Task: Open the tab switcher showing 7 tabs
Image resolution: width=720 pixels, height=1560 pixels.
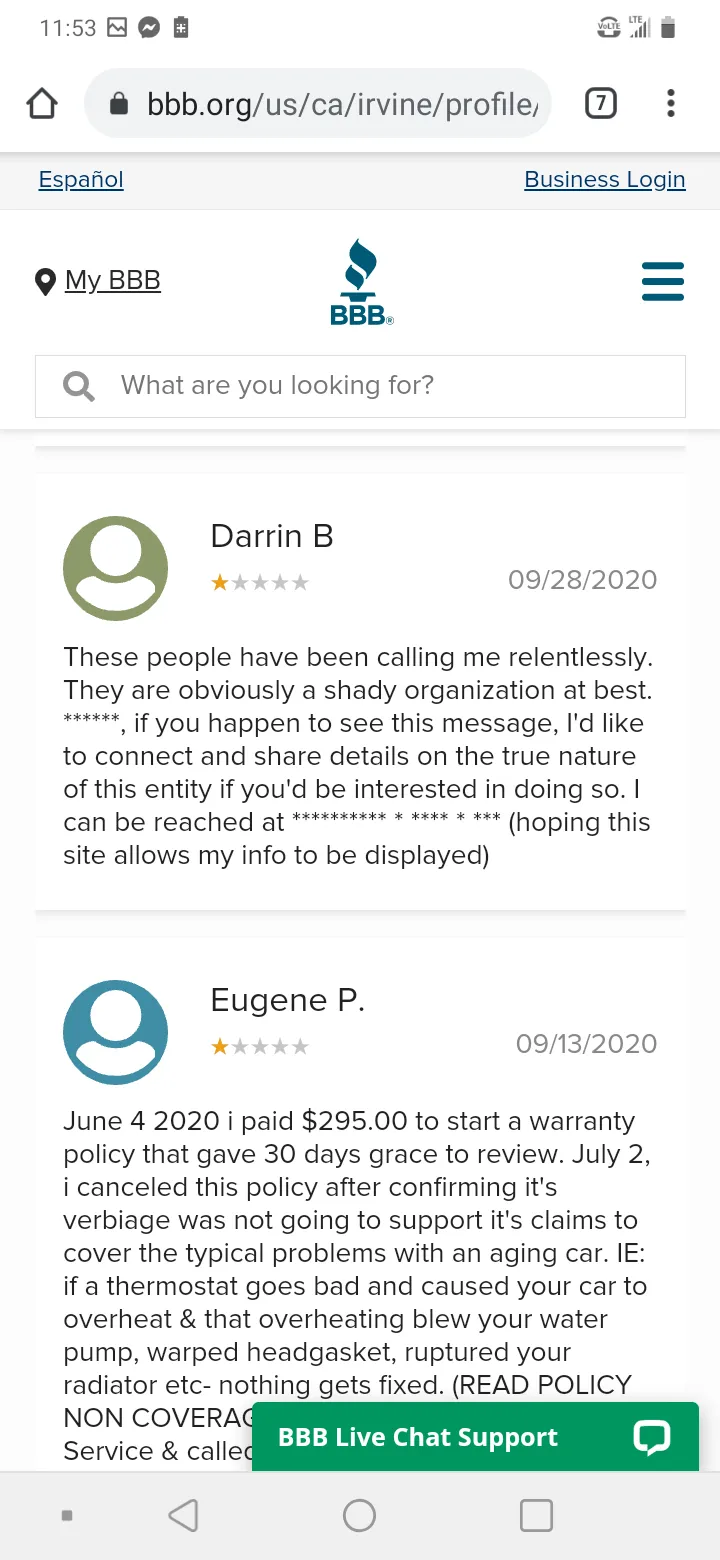Action: coord(600,103)
